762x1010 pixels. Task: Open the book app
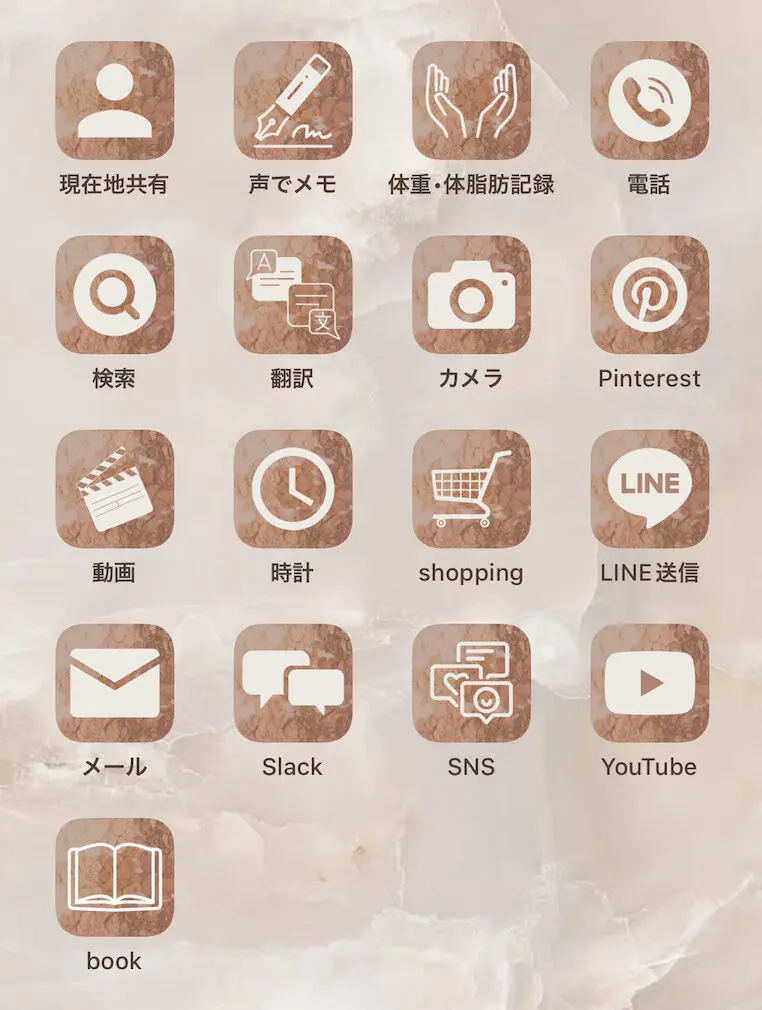pos(114,877)
